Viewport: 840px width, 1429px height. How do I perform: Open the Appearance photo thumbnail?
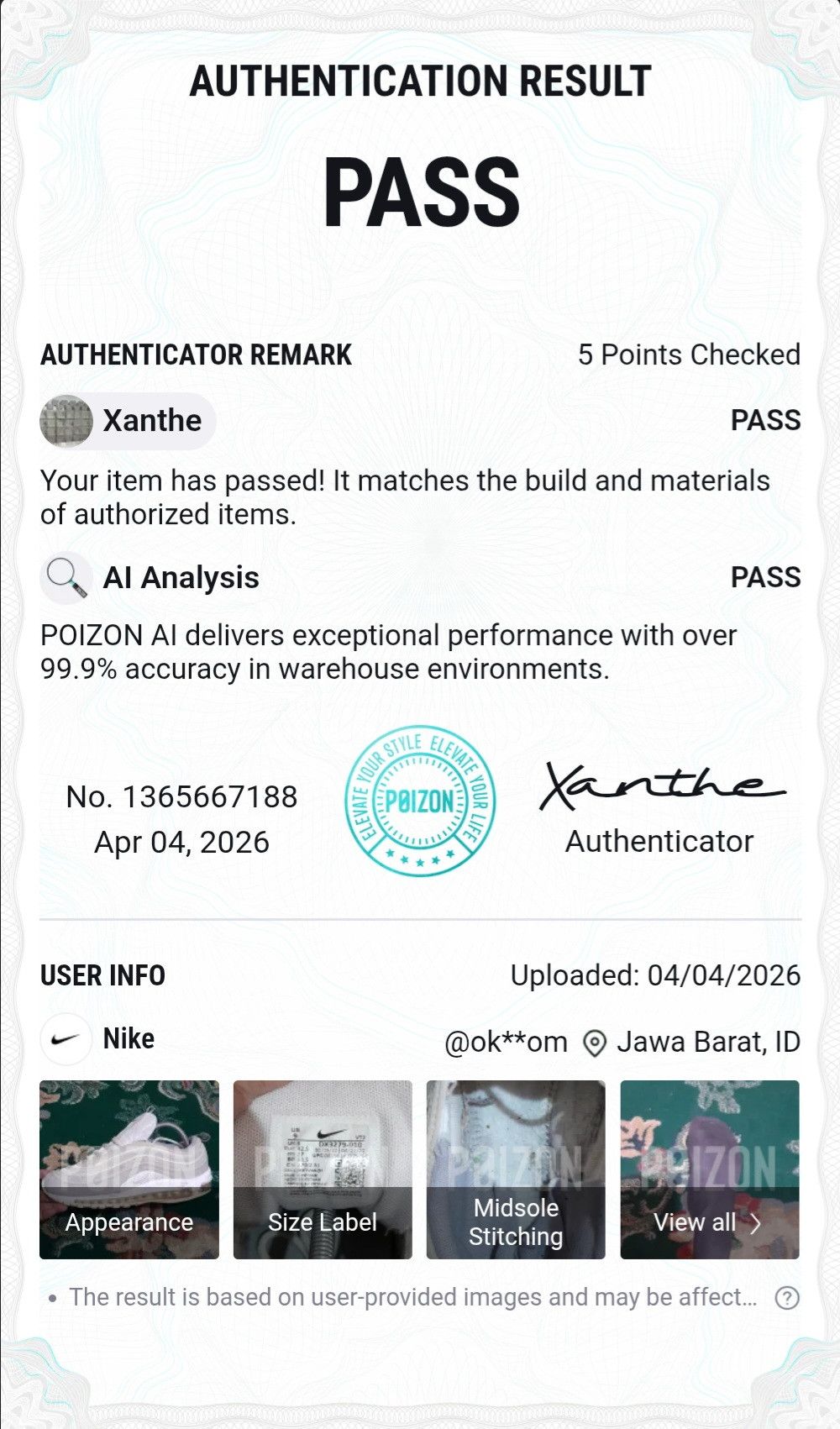[x=129, y=1169]
